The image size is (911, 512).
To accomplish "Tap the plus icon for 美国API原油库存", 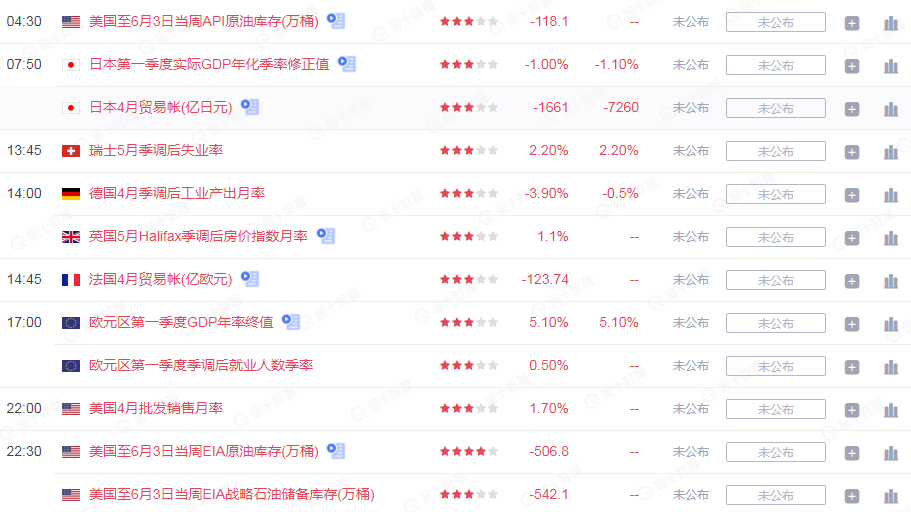I will point(851,23).
